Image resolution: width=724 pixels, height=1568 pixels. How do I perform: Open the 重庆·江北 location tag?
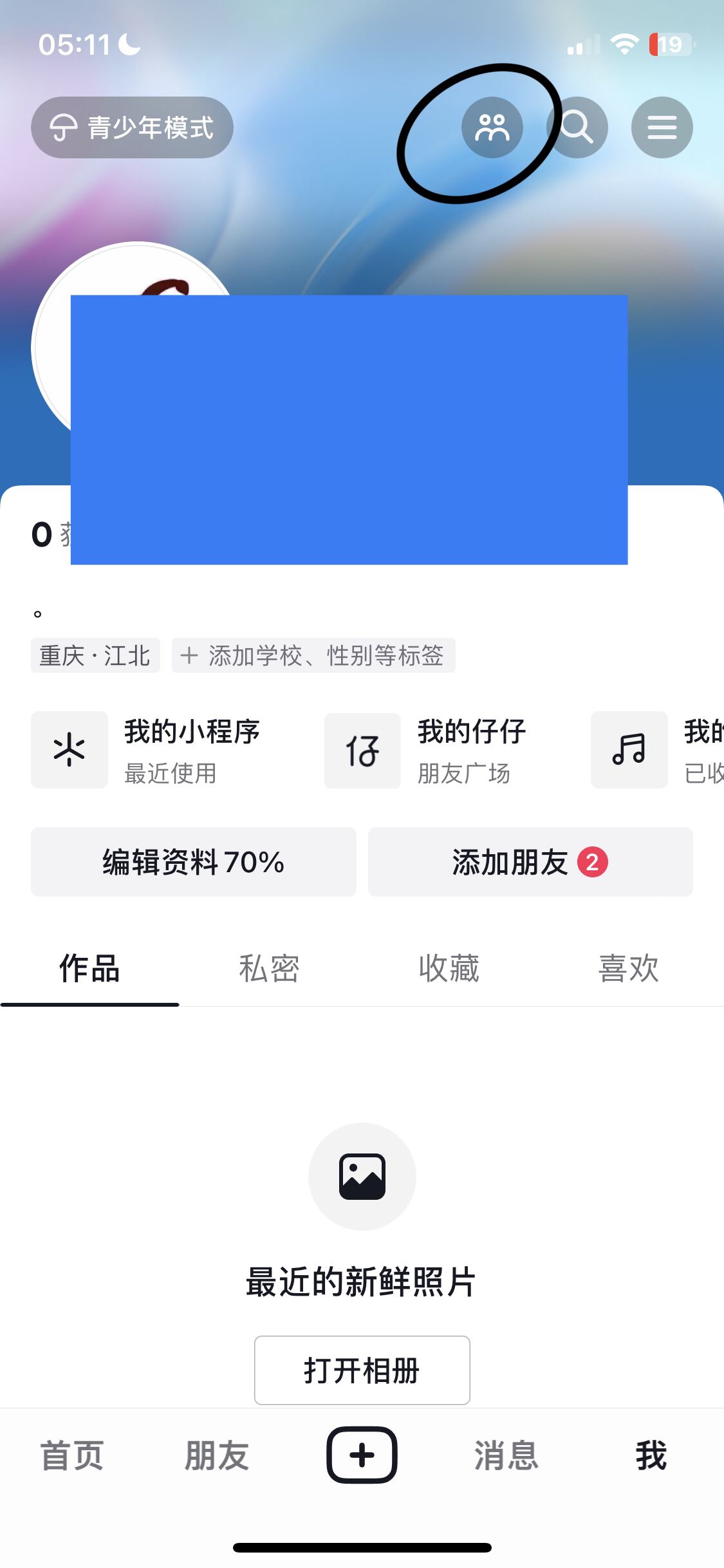pos(95,655)
